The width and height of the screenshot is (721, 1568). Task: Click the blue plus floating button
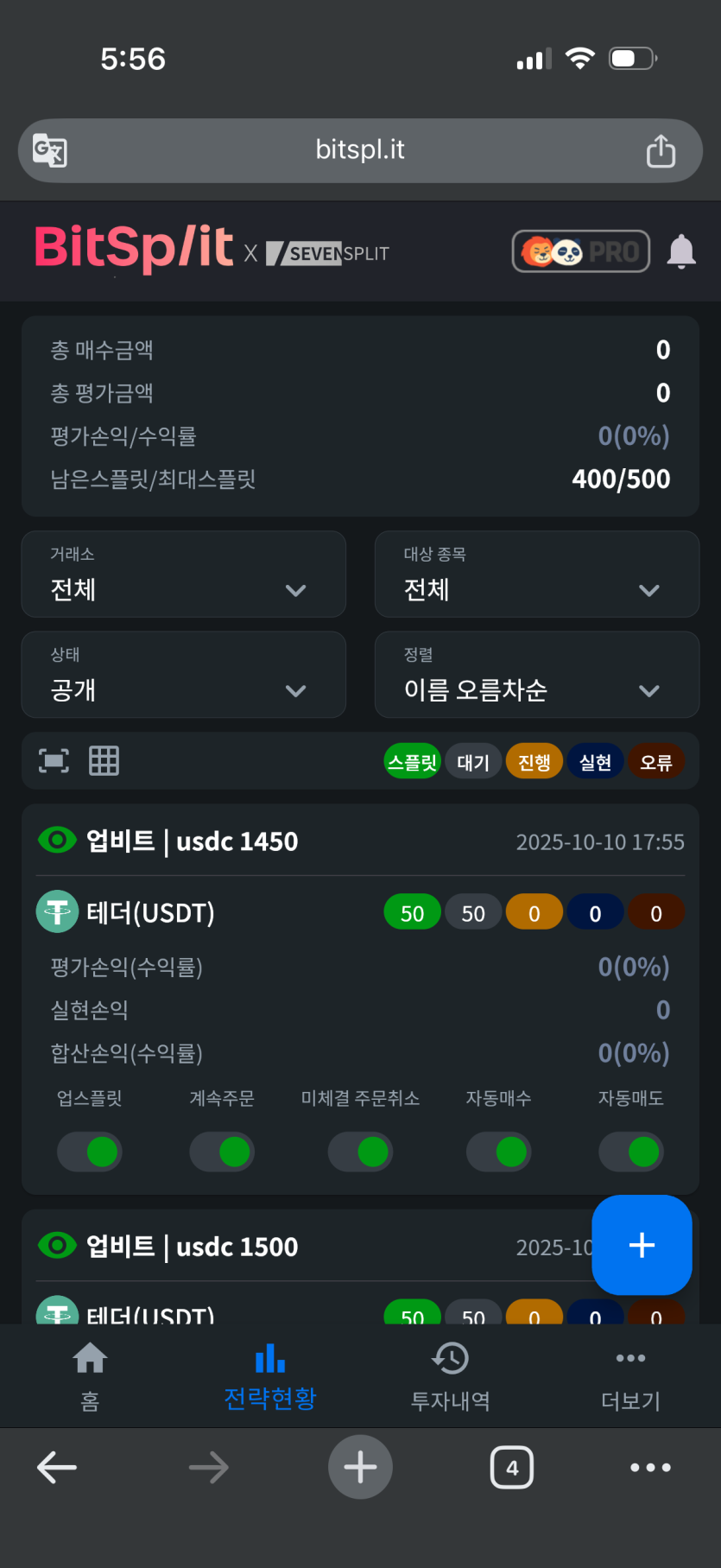pos(642,1245)
